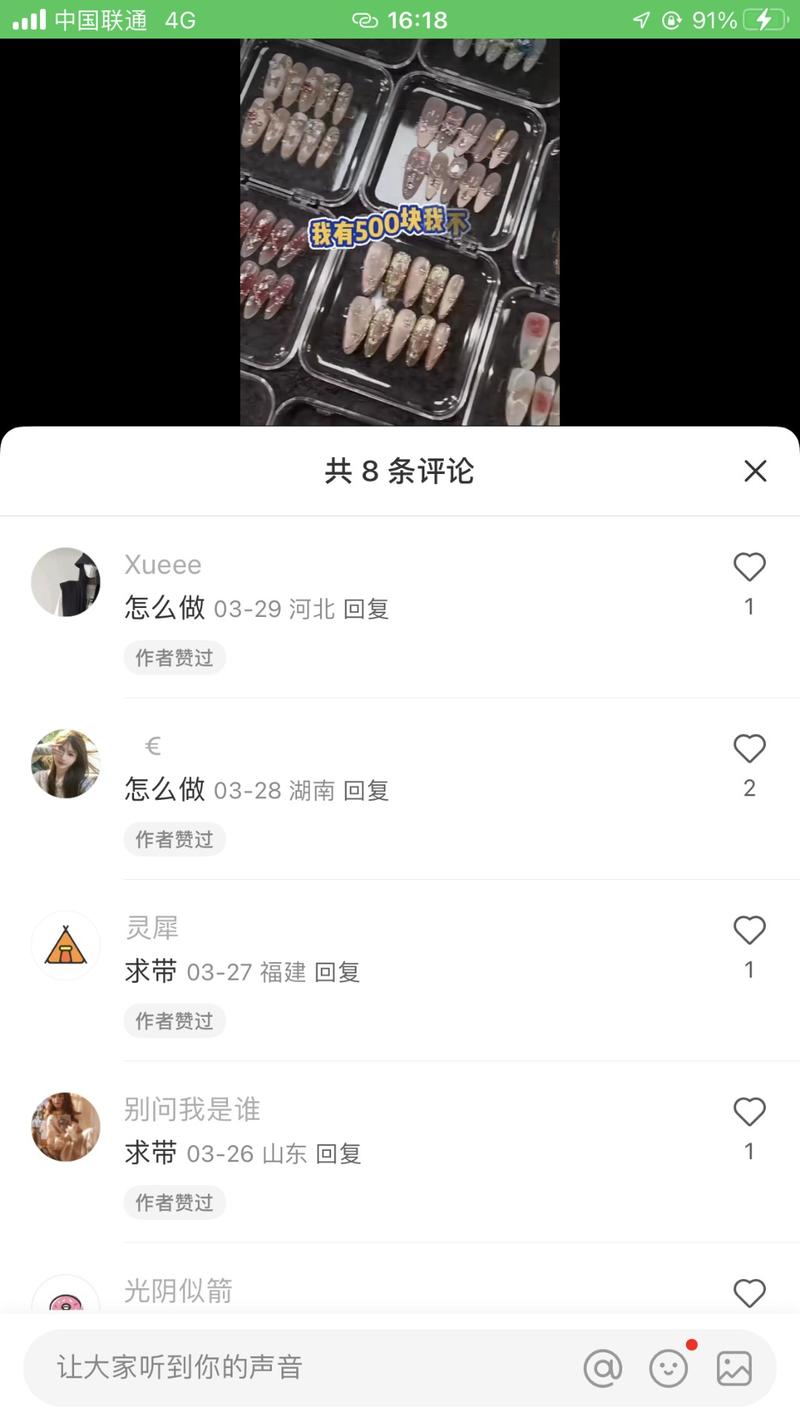Toggle like on €'s comment
The height and width of the screenshot is (1422, 800).
click(x=749, y=748)
